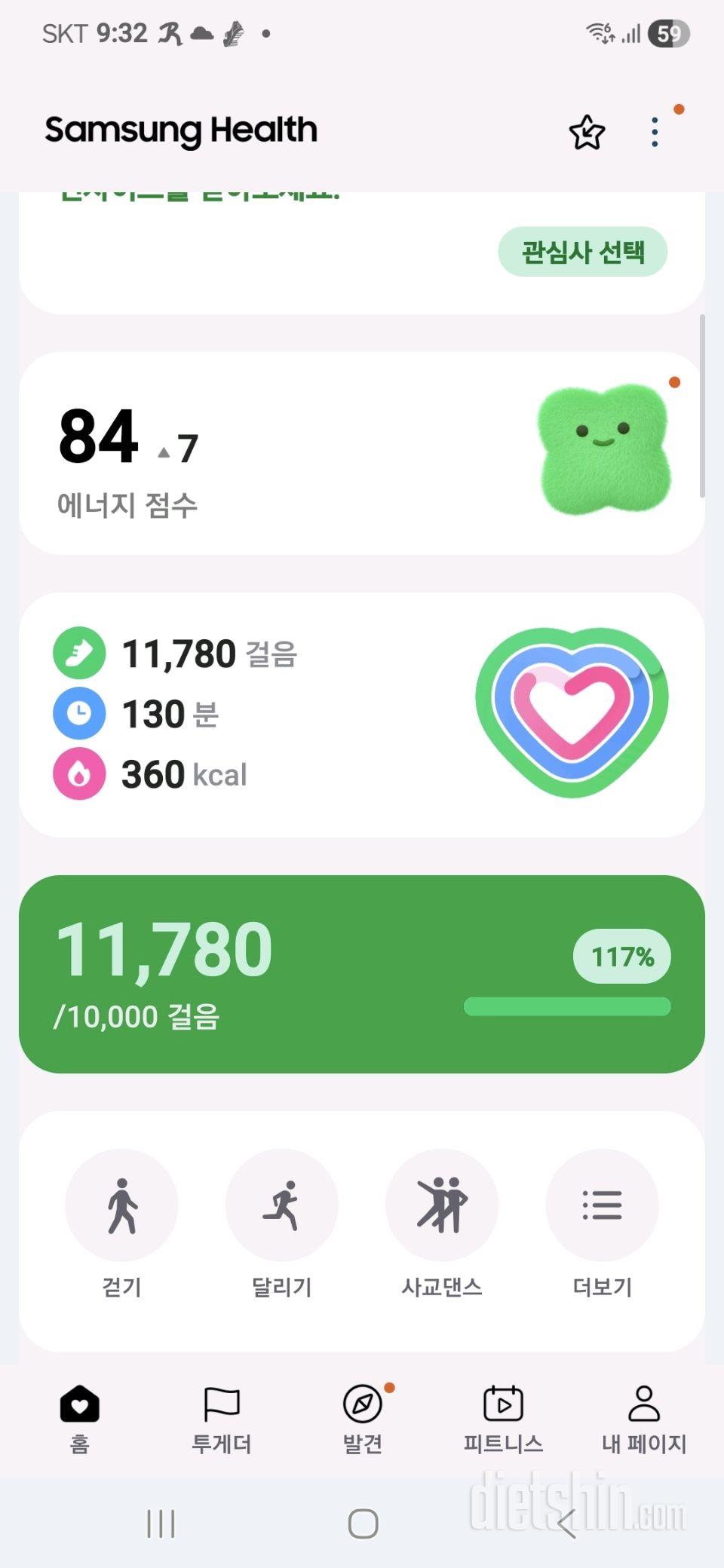The image size is (724, 1568).
Task: Open the 에너지 점수 card
Action: coord(362,453)
